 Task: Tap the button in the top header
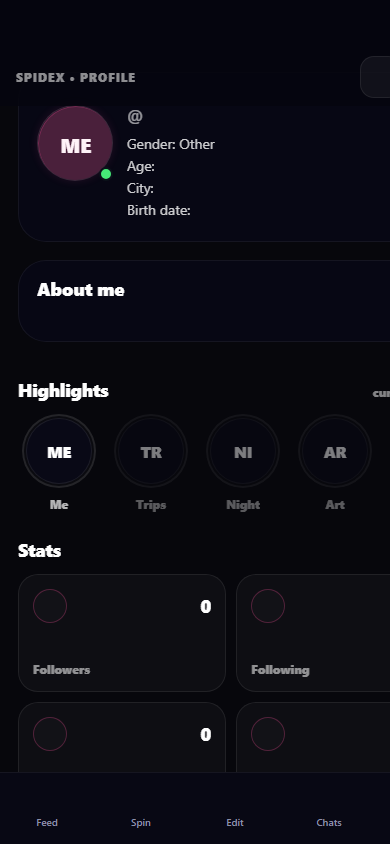[x=375, y=77]
